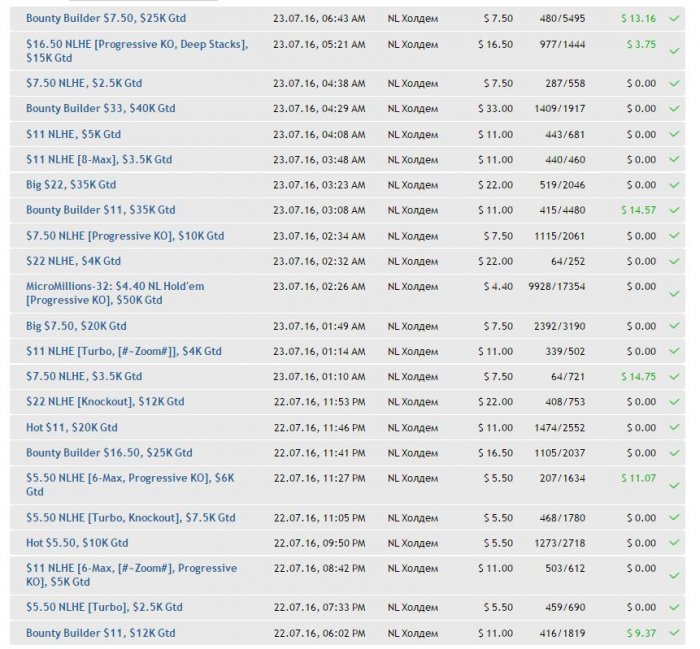Open the $16.50 NLHE Progressive KO Deep Stacks tournament
This screenshot has width=700, height=649.
click(x=137, y=44)
